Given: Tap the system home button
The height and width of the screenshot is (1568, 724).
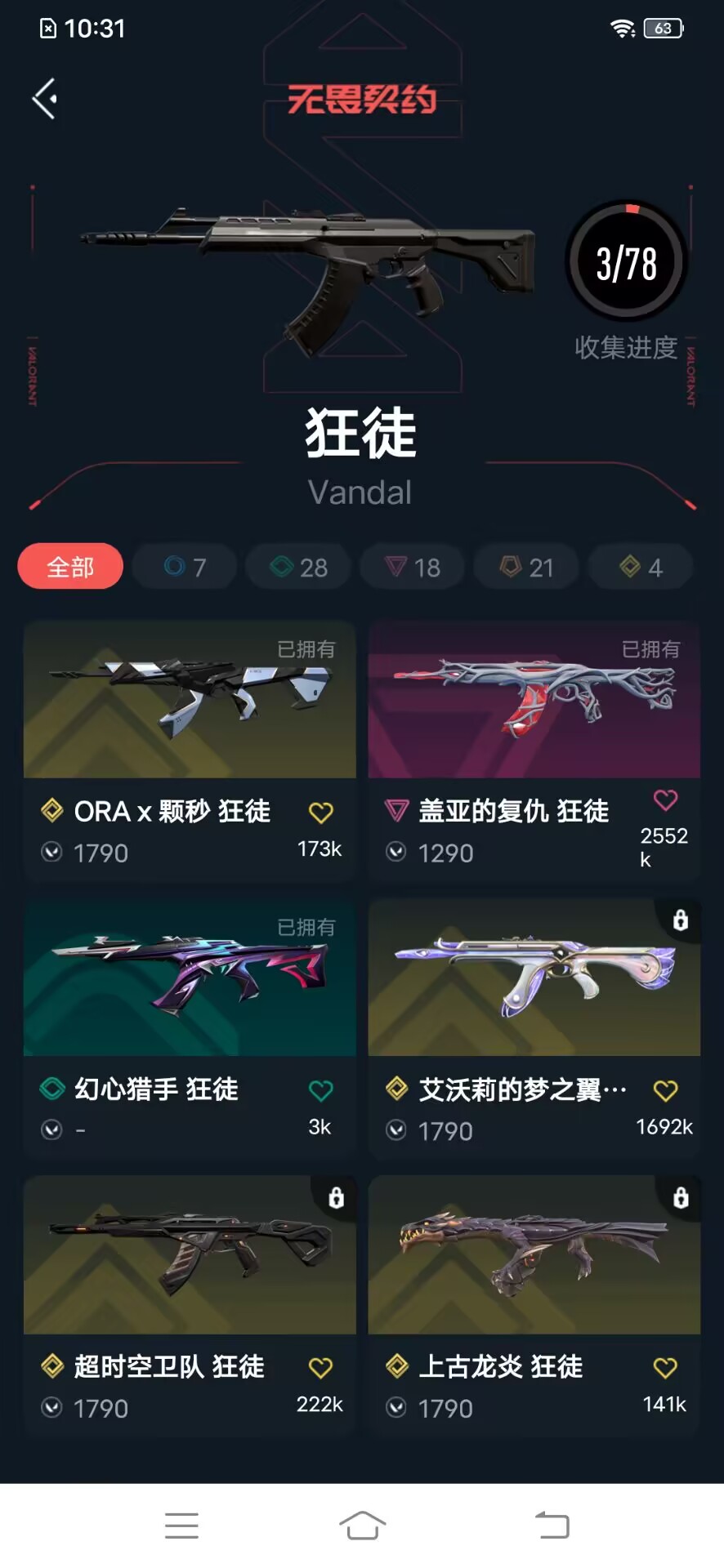Looking at the screenshot, I should coord(362,1525).
